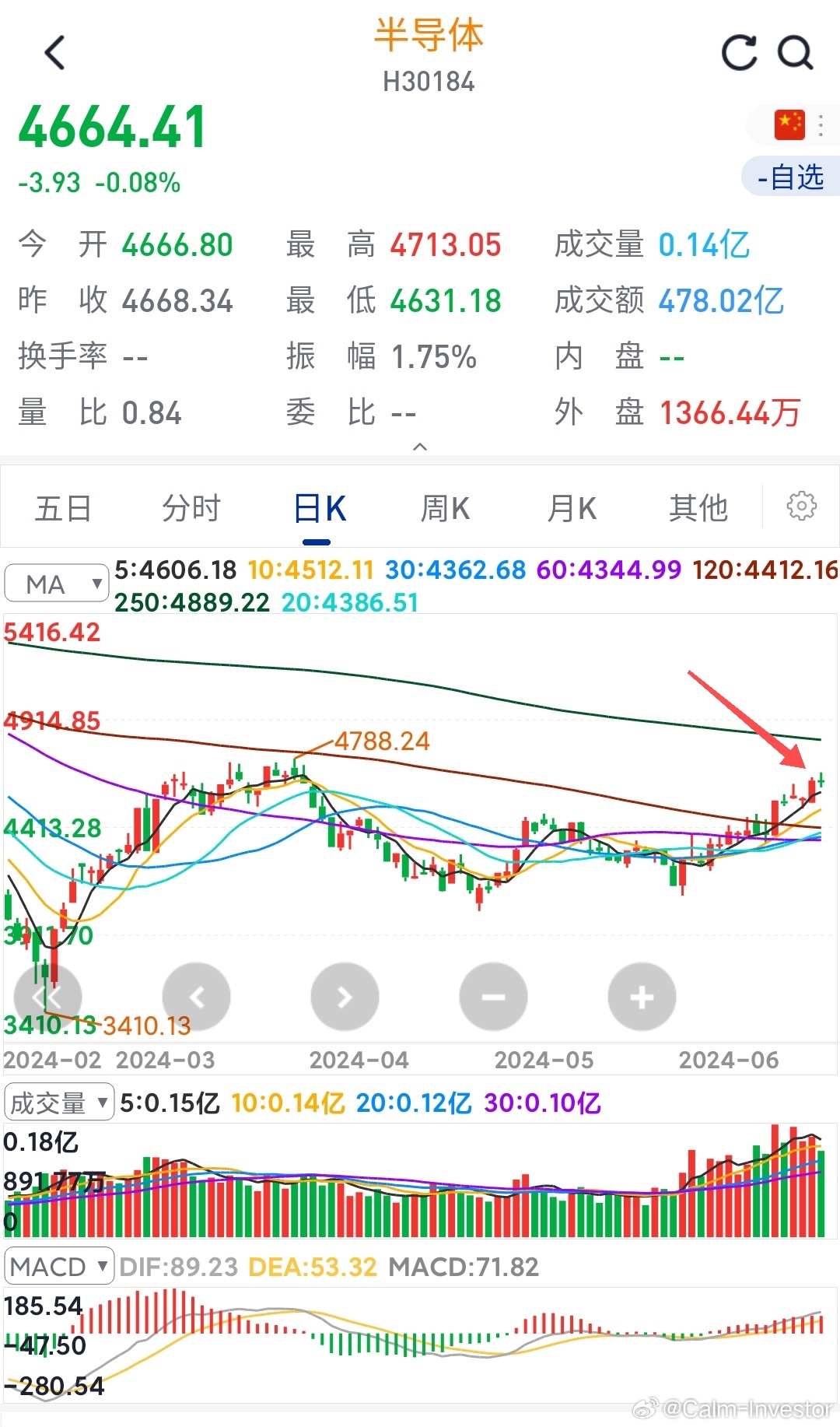Image resolution: width=840 pixels, height=1427 pixels.
Task: Open the 其他 chart period options
Action: tap(698, 508)
